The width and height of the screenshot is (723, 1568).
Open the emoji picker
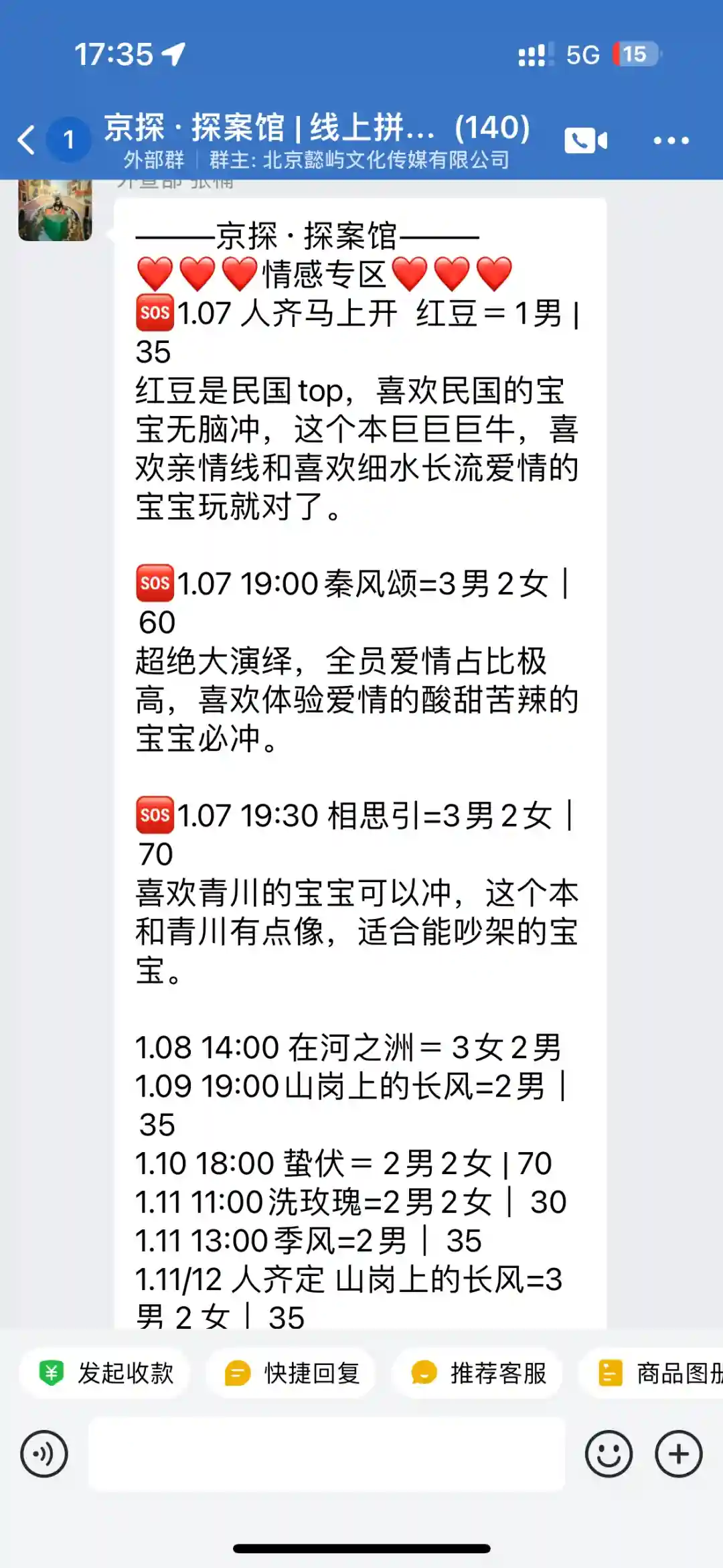pos(609,1453)
